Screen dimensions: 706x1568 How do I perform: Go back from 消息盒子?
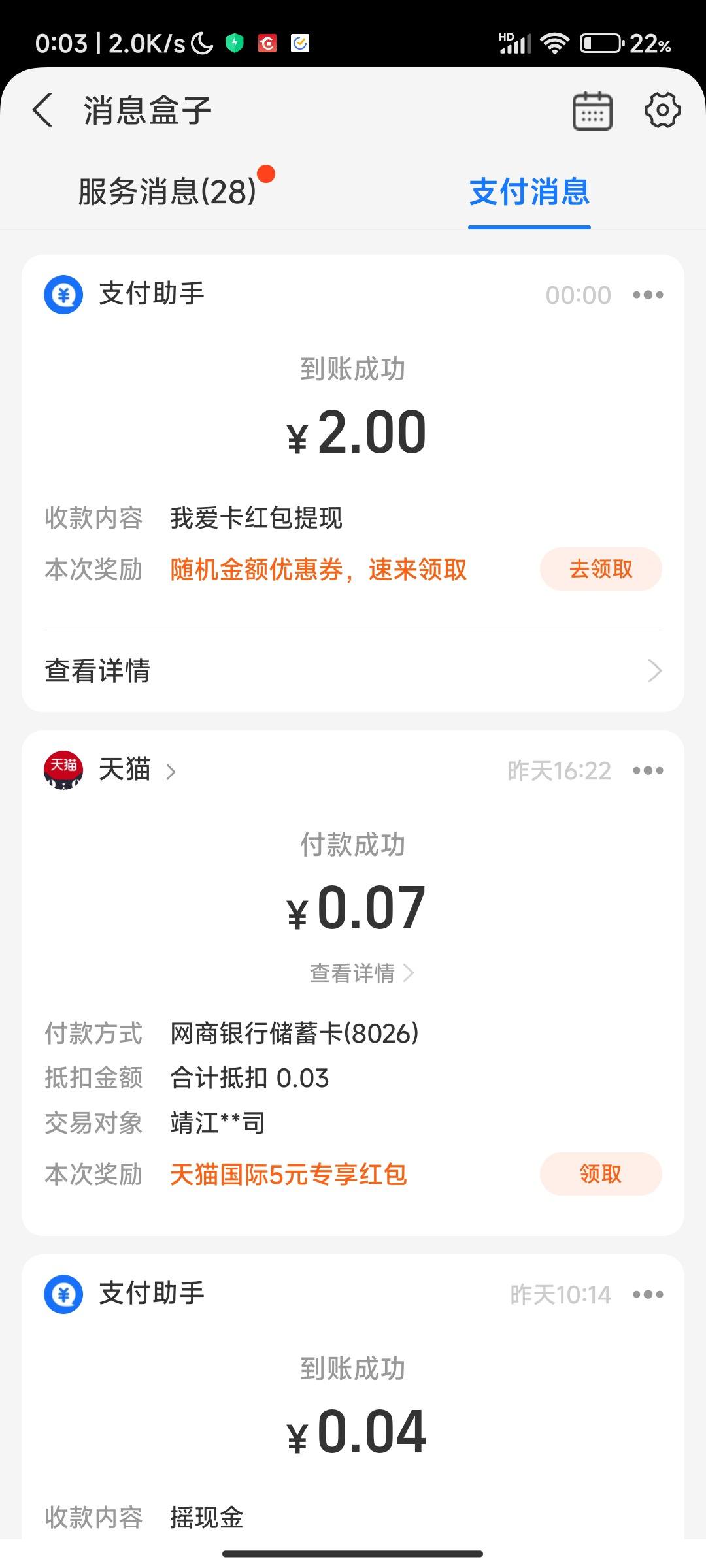pos(42,110)
